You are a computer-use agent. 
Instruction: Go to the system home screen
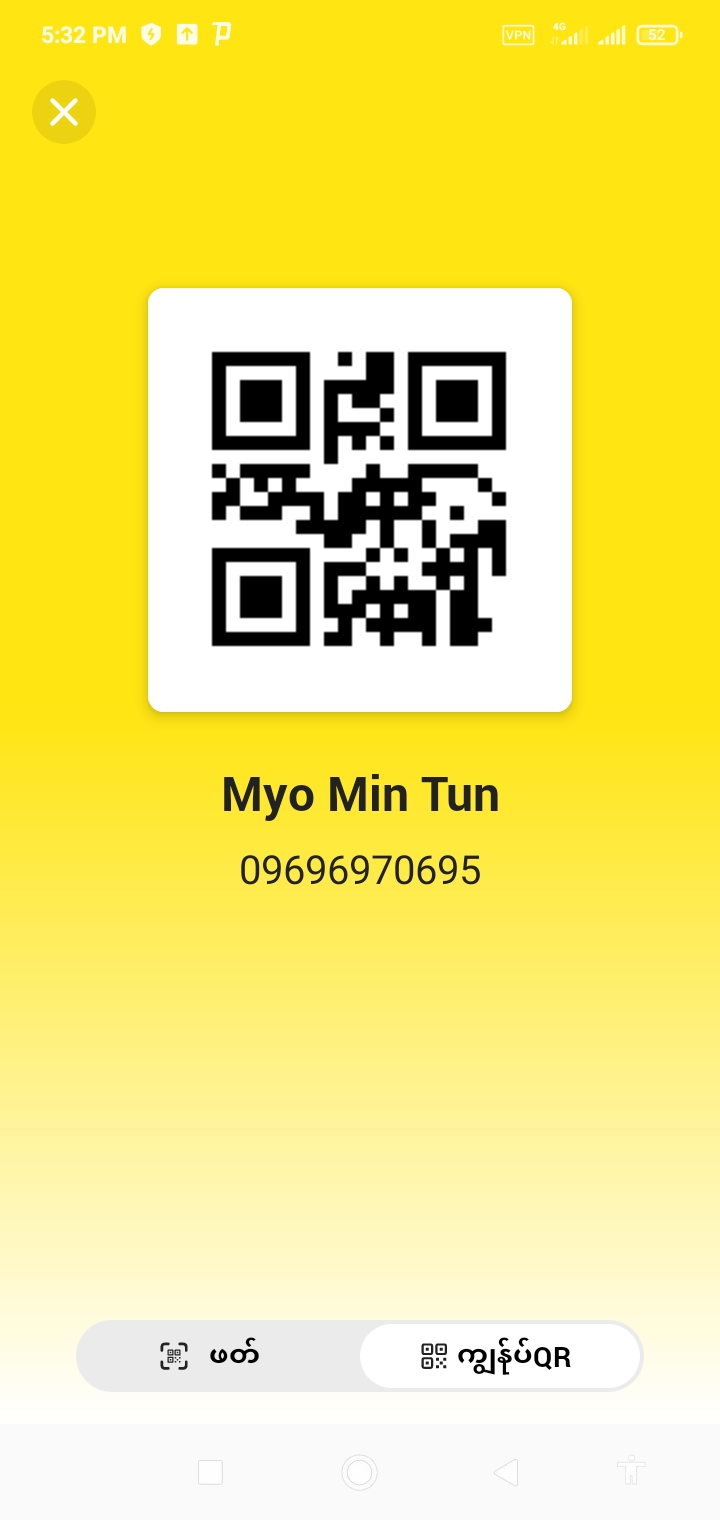359,1472
